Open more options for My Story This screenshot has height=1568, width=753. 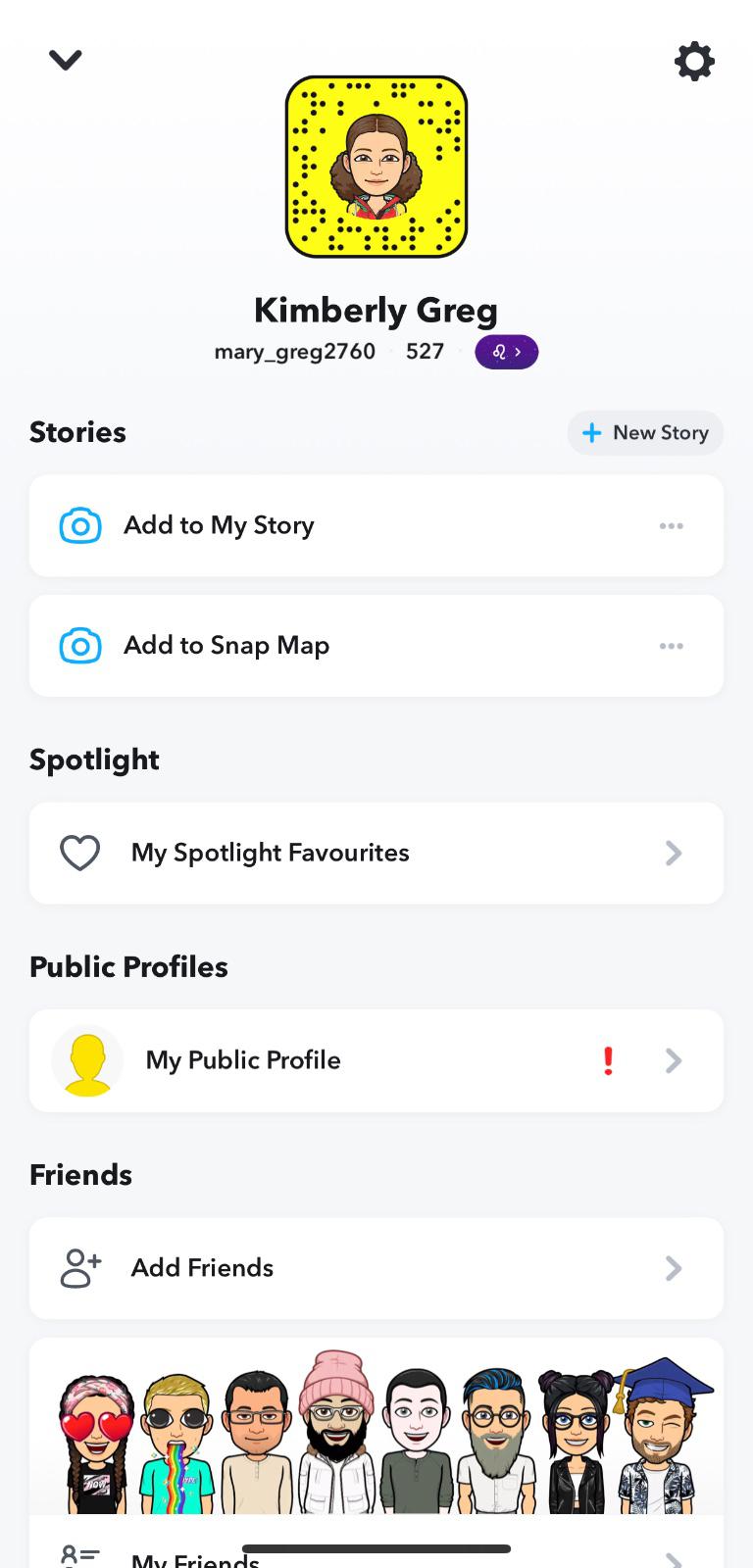point(672,526)
